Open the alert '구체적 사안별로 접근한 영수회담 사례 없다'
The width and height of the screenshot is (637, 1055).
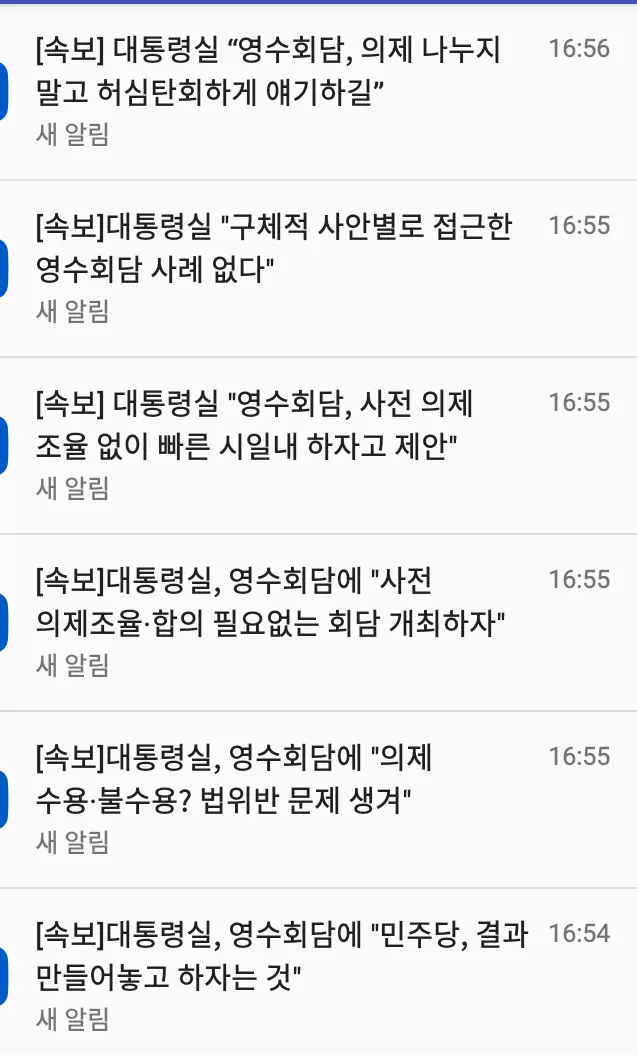(x=318, y=268)
